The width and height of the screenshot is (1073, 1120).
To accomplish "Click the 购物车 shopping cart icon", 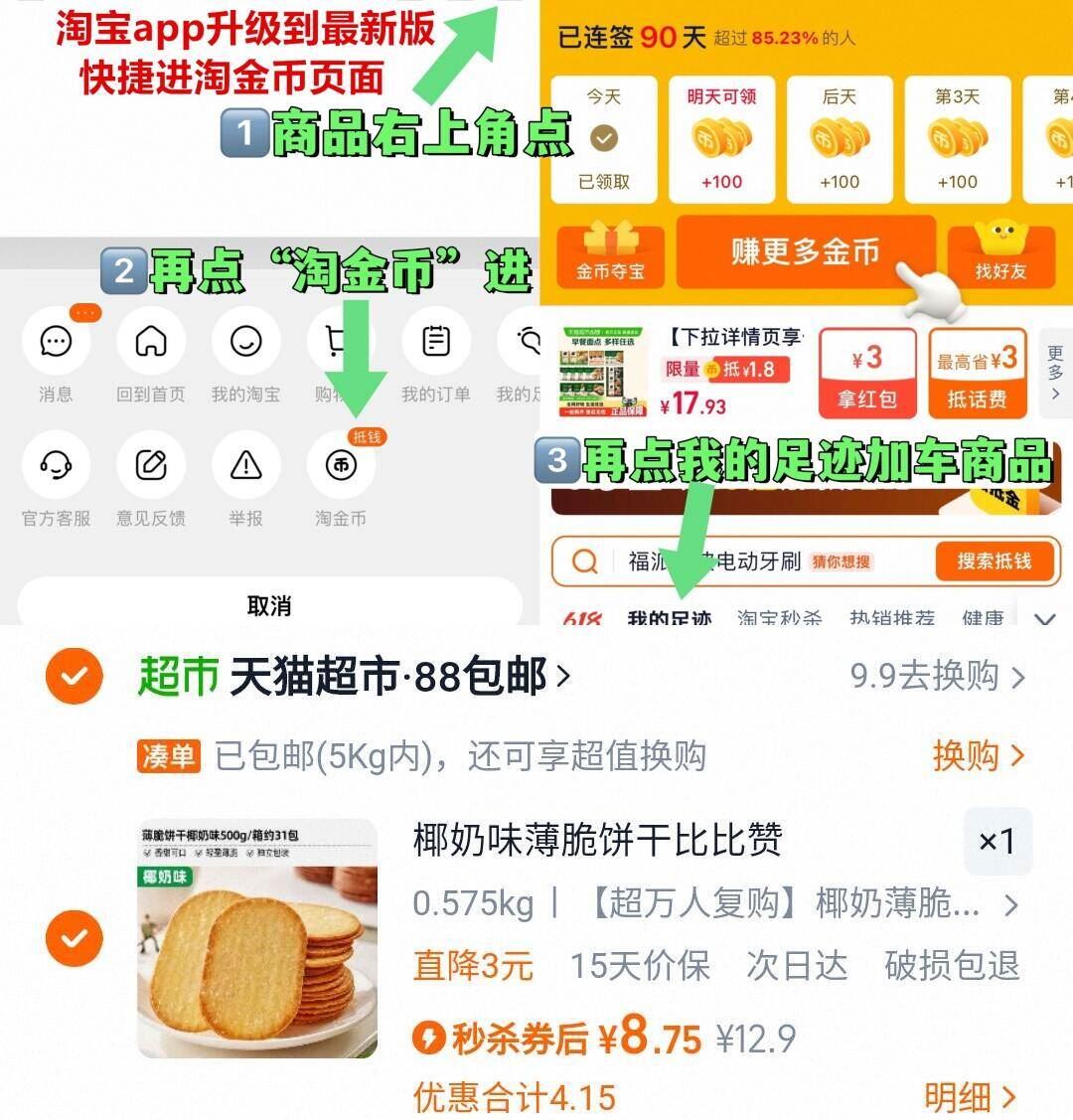I will click(340, 341).
